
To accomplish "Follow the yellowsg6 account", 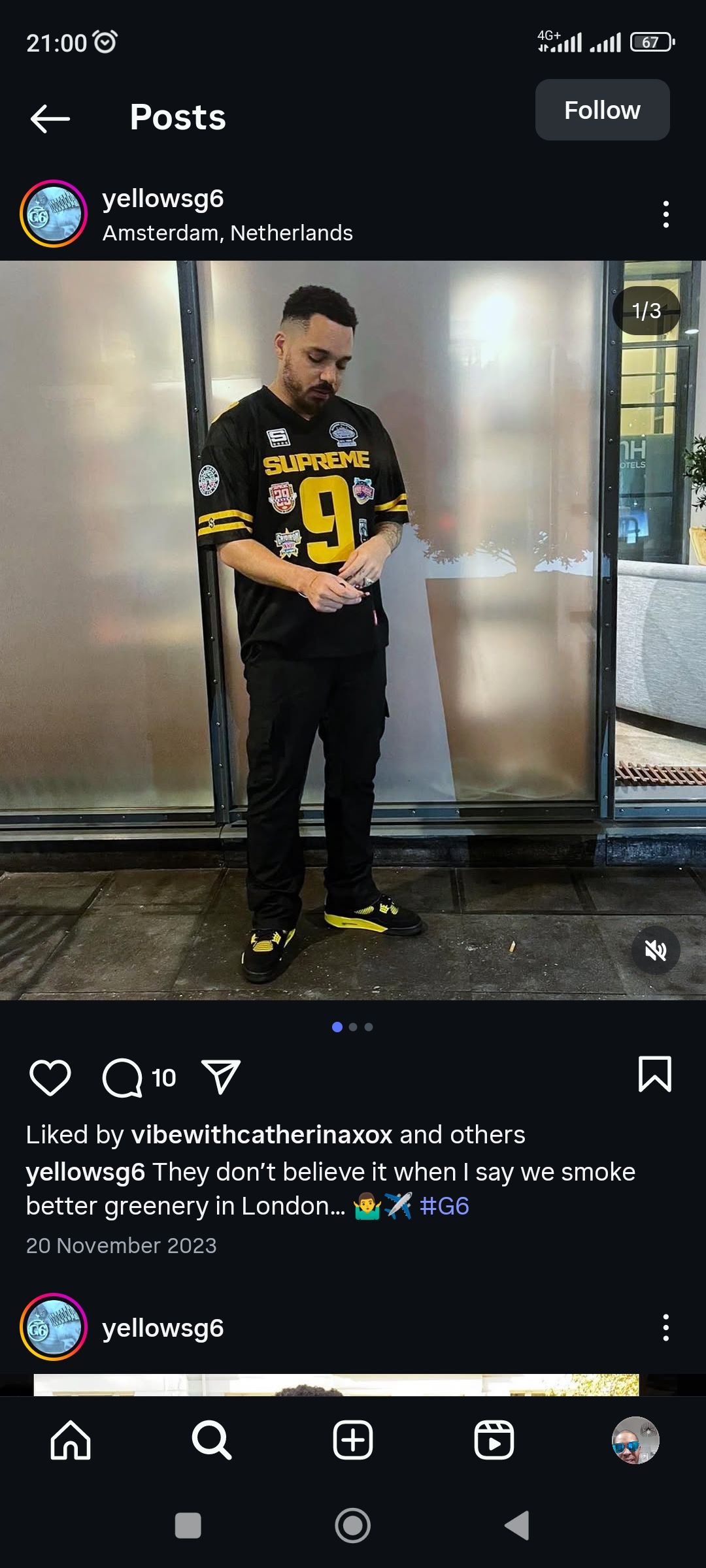I will coord(602,110).
